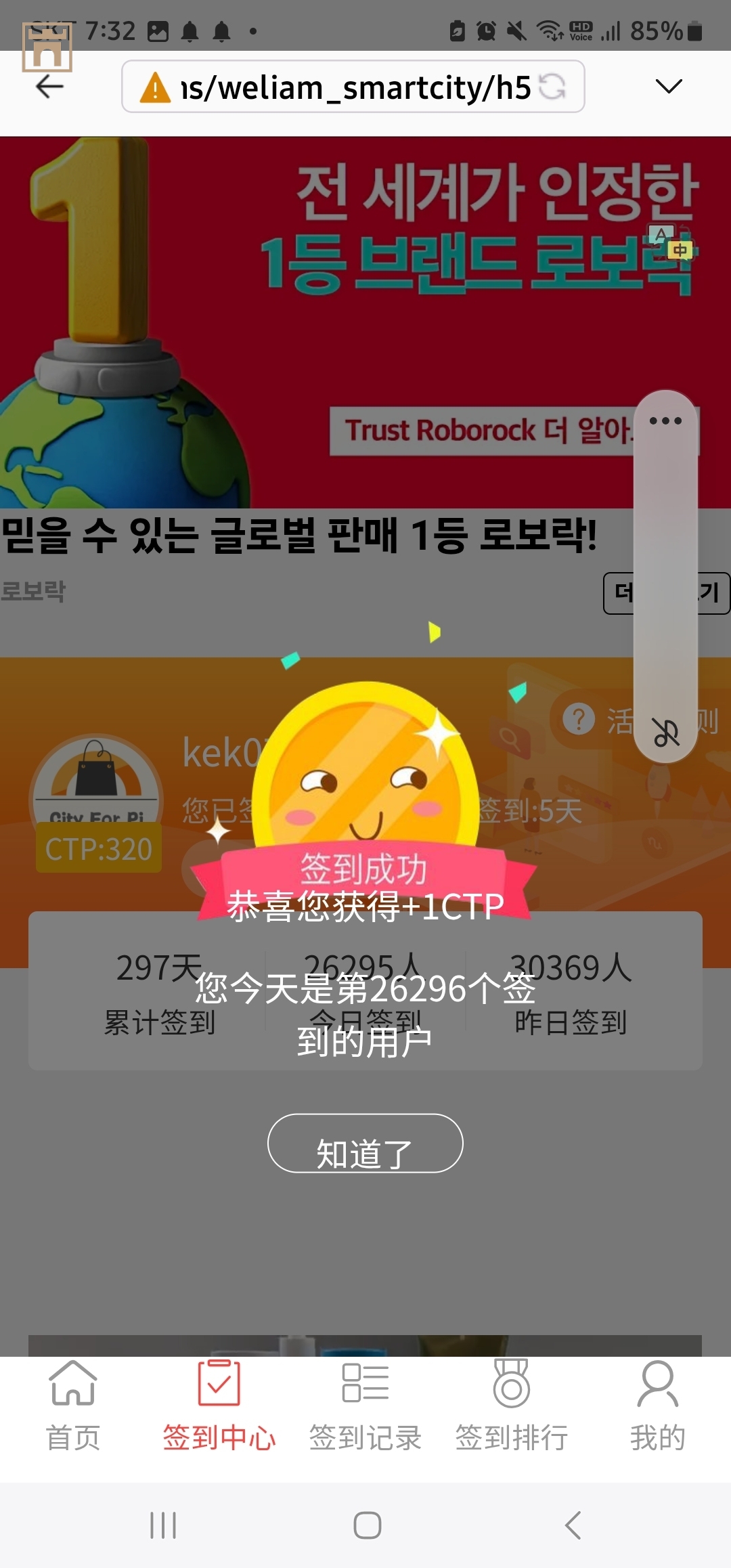Tap the system home button
This screenshot has height=1568, width=731.
click(367, 1525)
